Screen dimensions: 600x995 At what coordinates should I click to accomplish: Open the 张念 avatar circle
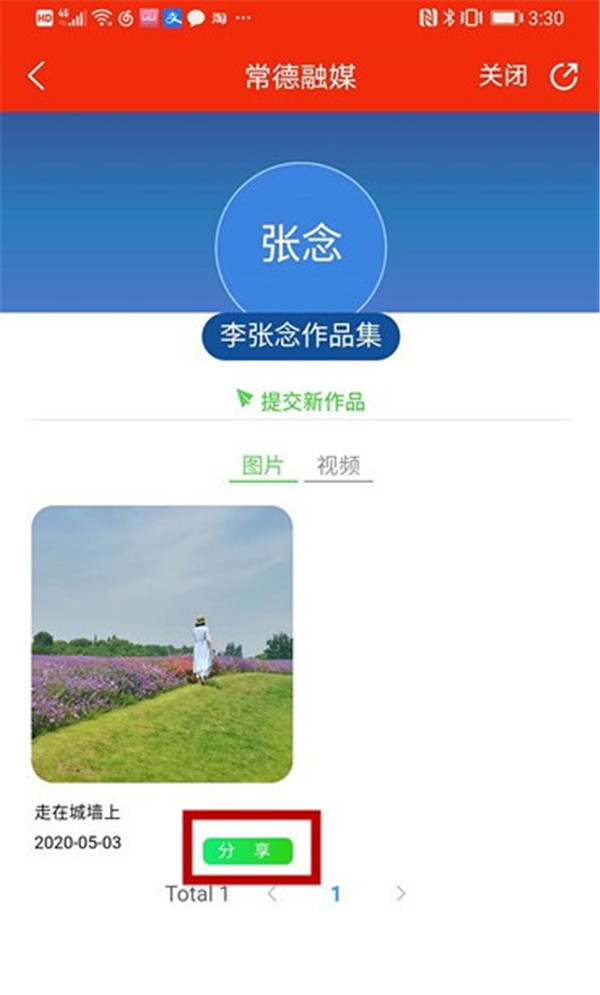(301, 243)
